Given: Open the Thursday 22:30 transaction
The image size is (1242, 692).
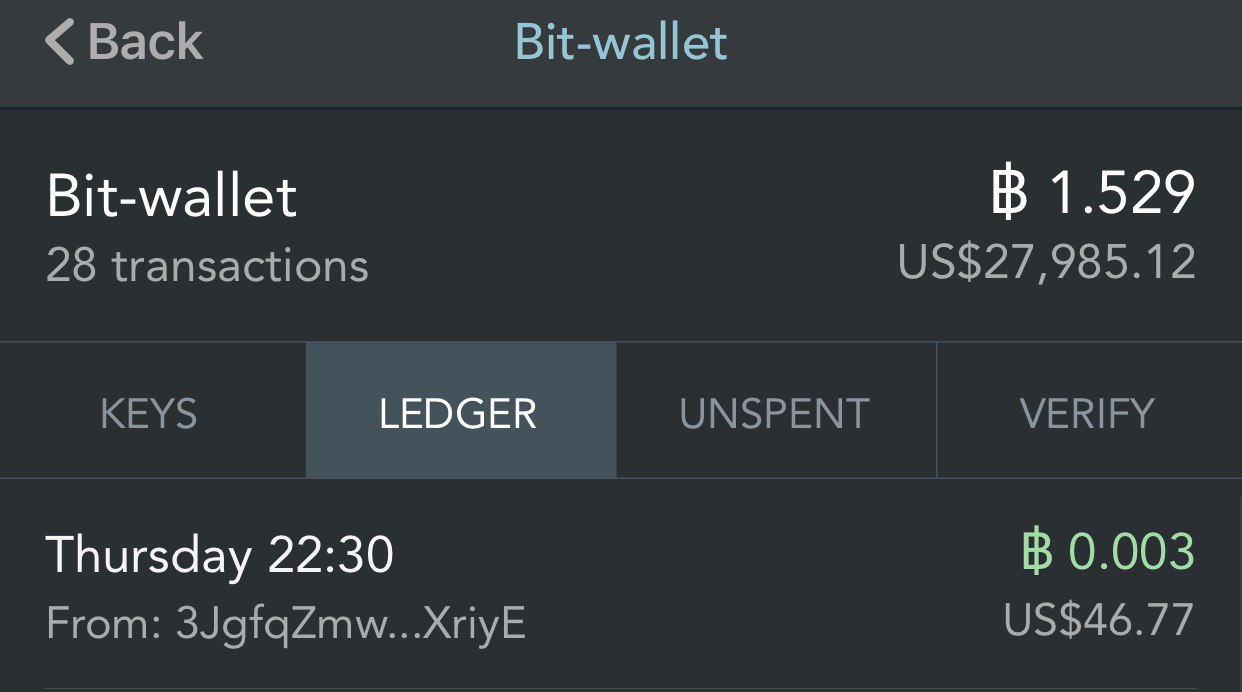Looking at the screenshot, I should pos(620,585).
